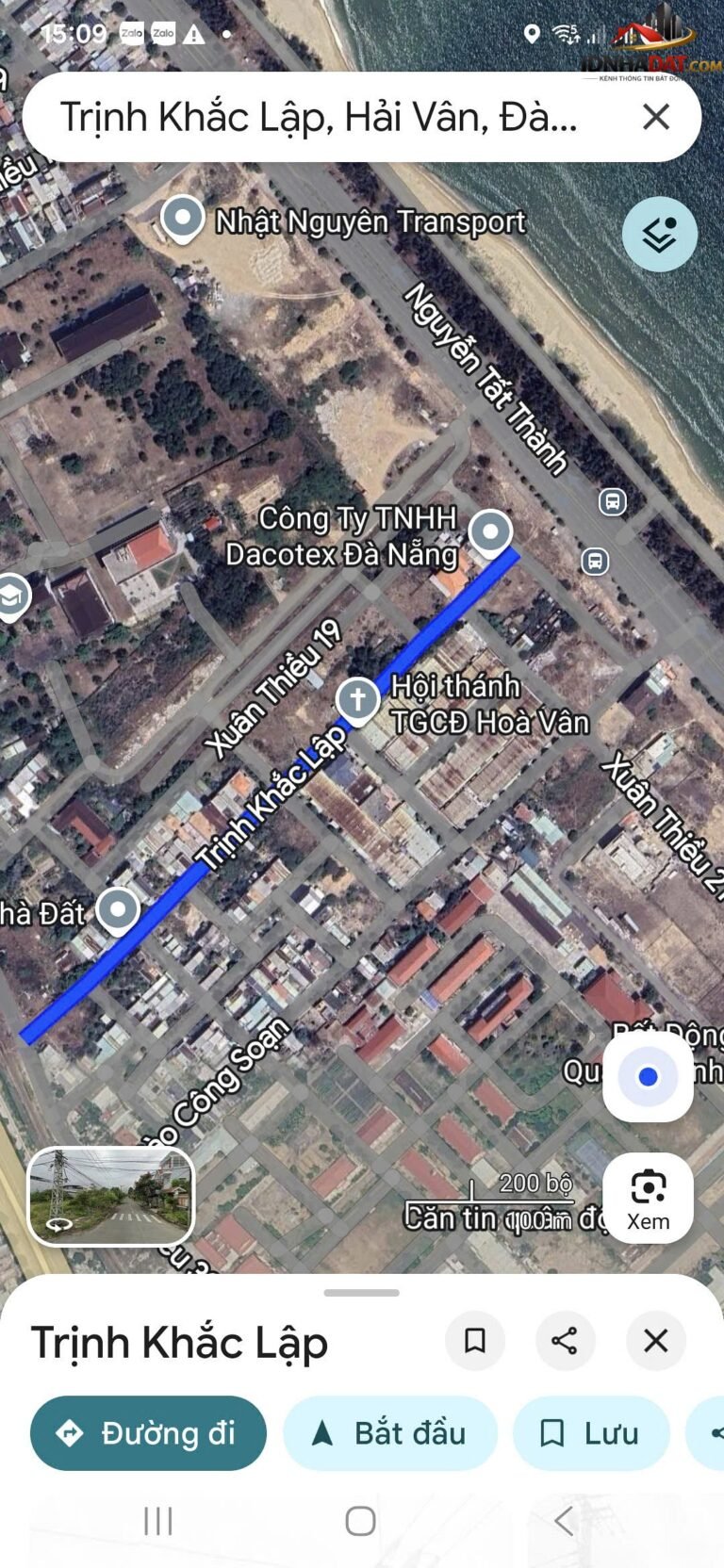Bookmark Trịnh Khắc Lập using the round icon
This screenshot has width=724, height=1568.
pos(475,1340)
